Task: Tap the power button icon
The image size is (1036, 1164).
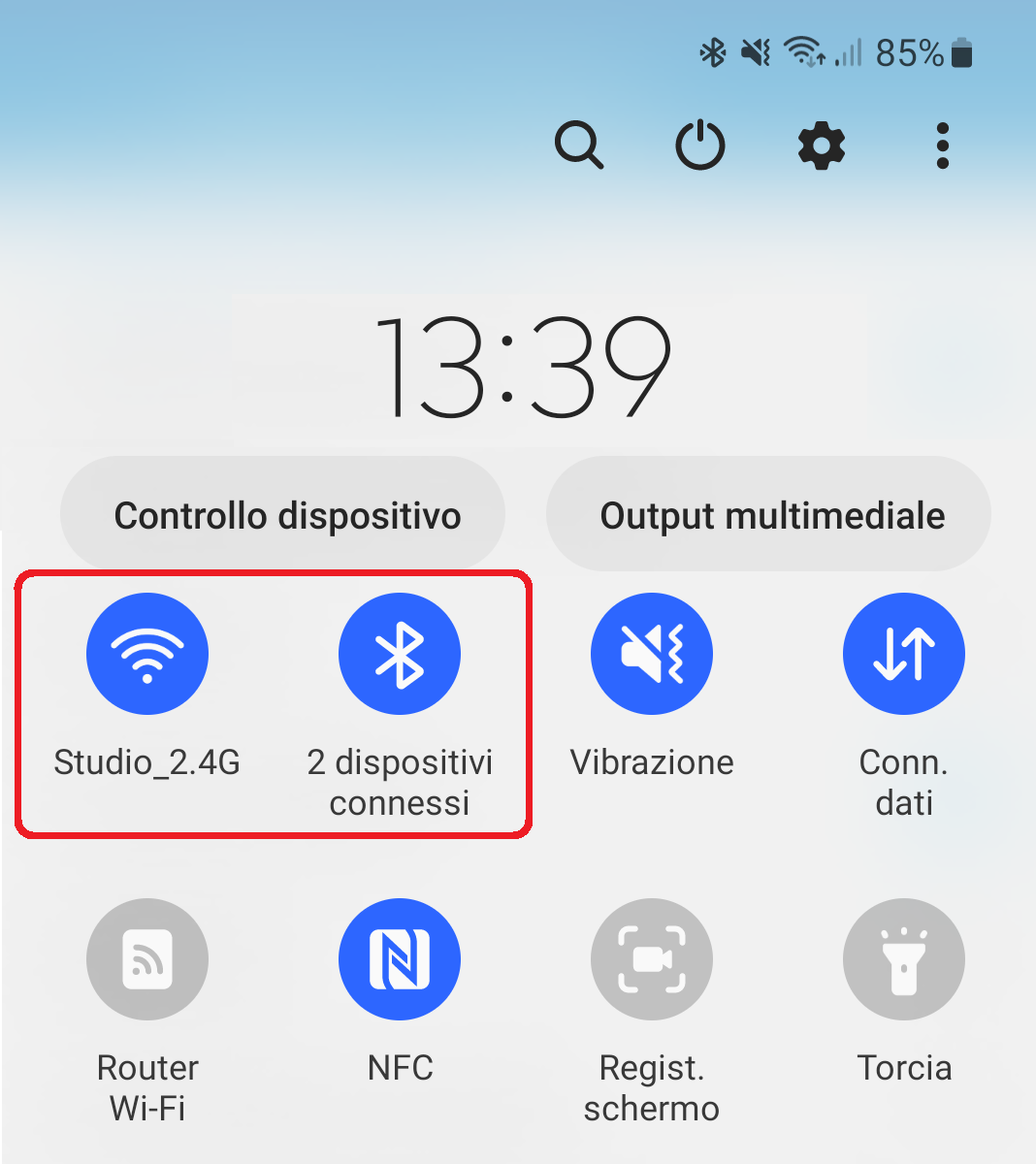Action: pos(700,145)
